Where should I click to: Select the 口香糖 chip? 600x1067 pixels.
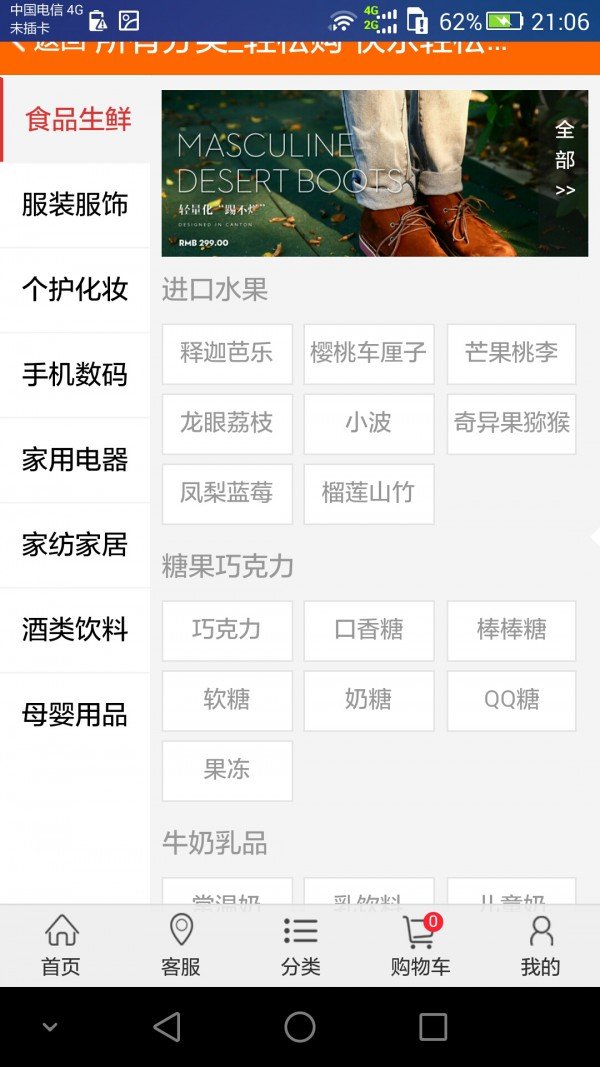(x=369, y=631)
